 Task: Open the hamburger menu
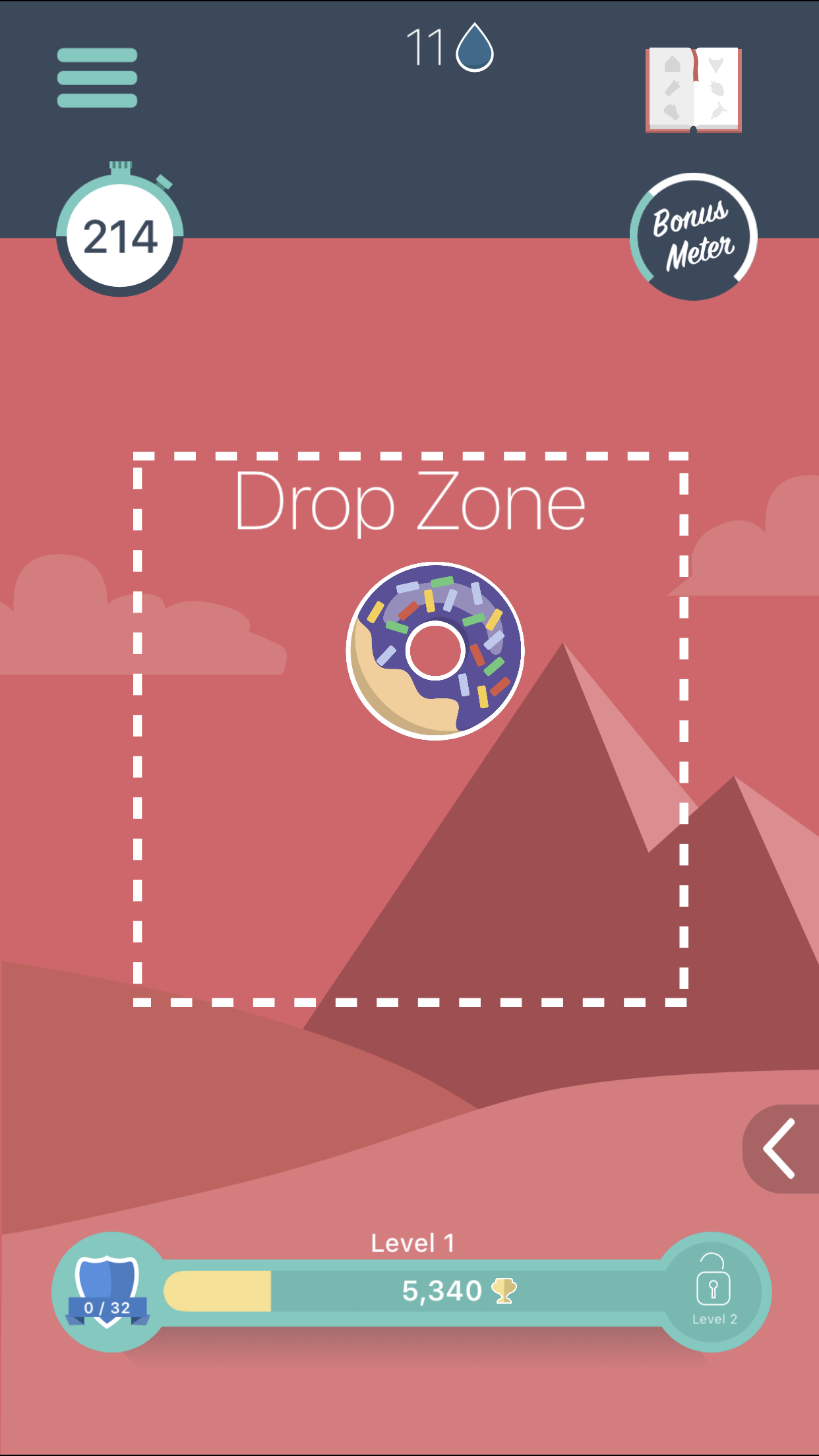[x=97, y=78]
